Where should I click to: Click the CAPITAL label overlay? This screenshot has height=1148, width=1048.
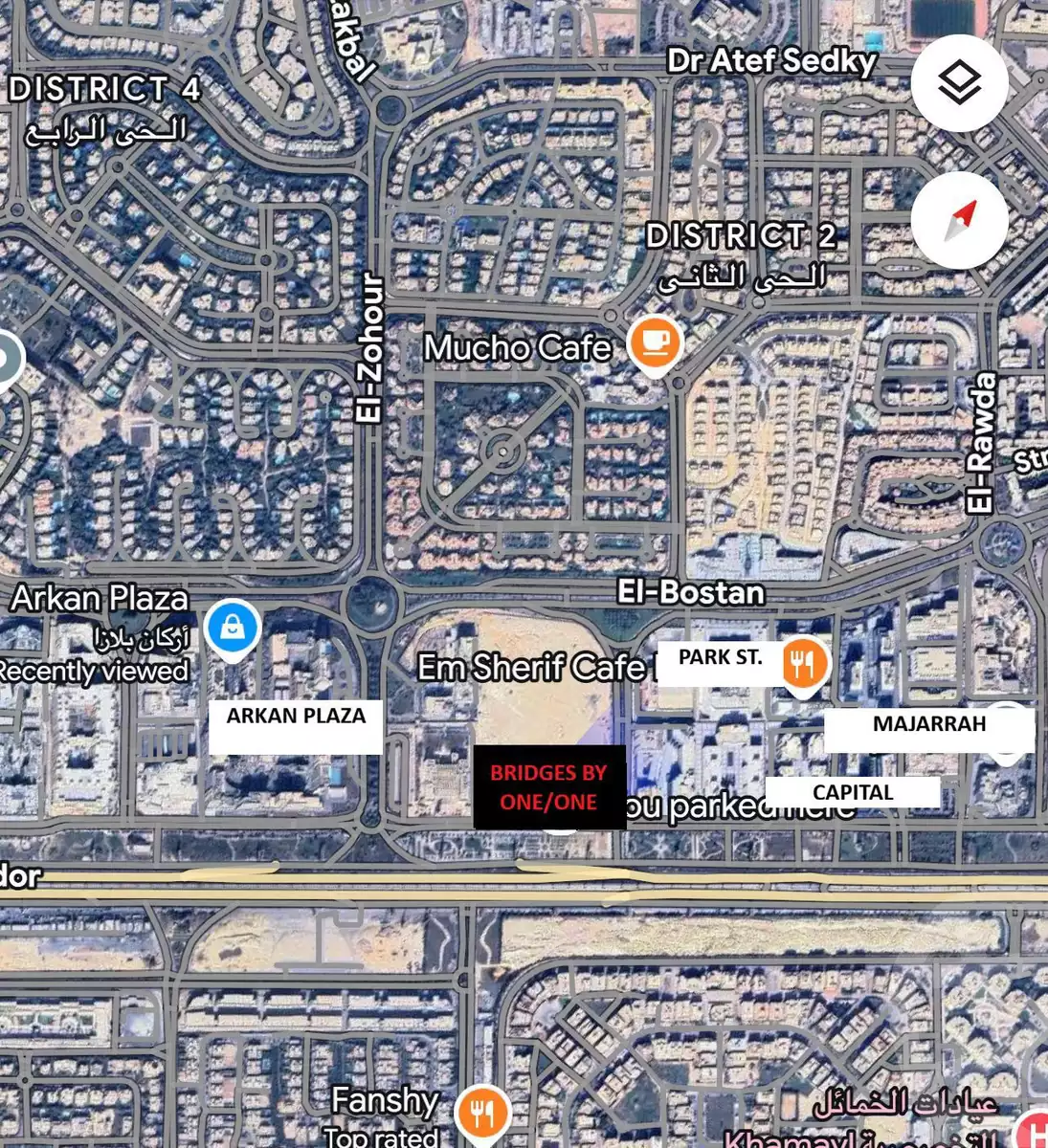point(853,792)
